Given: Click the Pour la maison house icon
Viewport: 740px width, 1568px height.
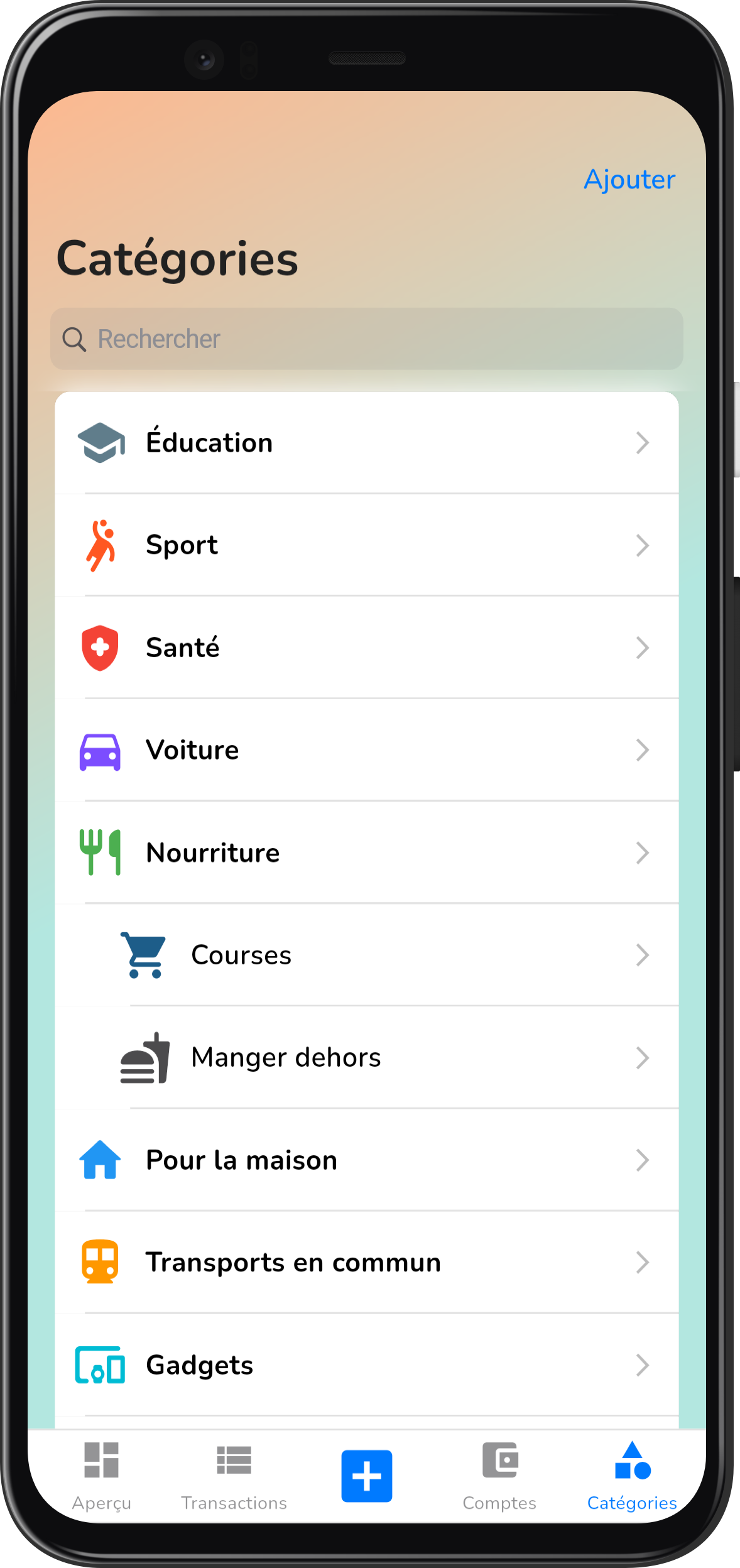Looking at the screenshot, I should (x=99, y=1160).
